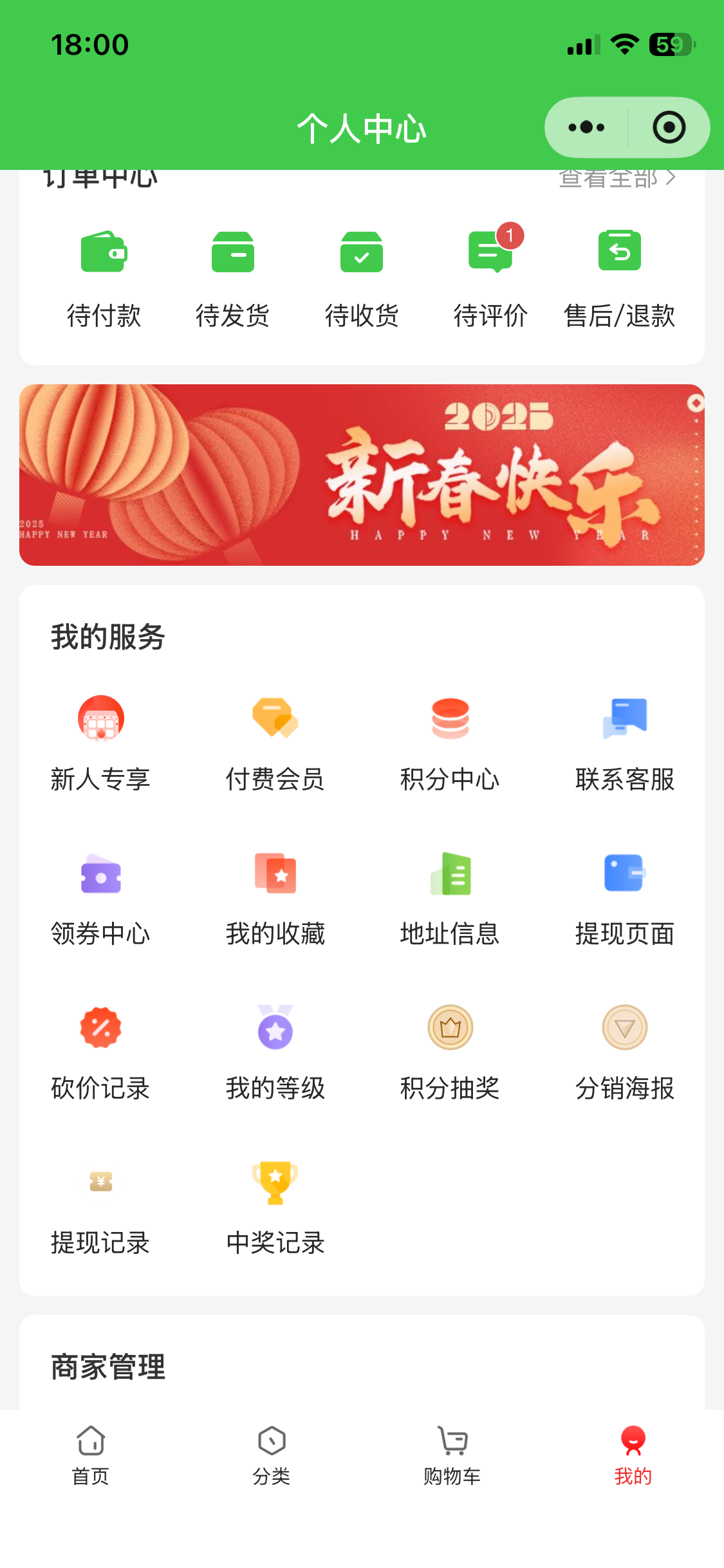
Task: Open 提现页面 withdrawal page
Action: point(624,898)
